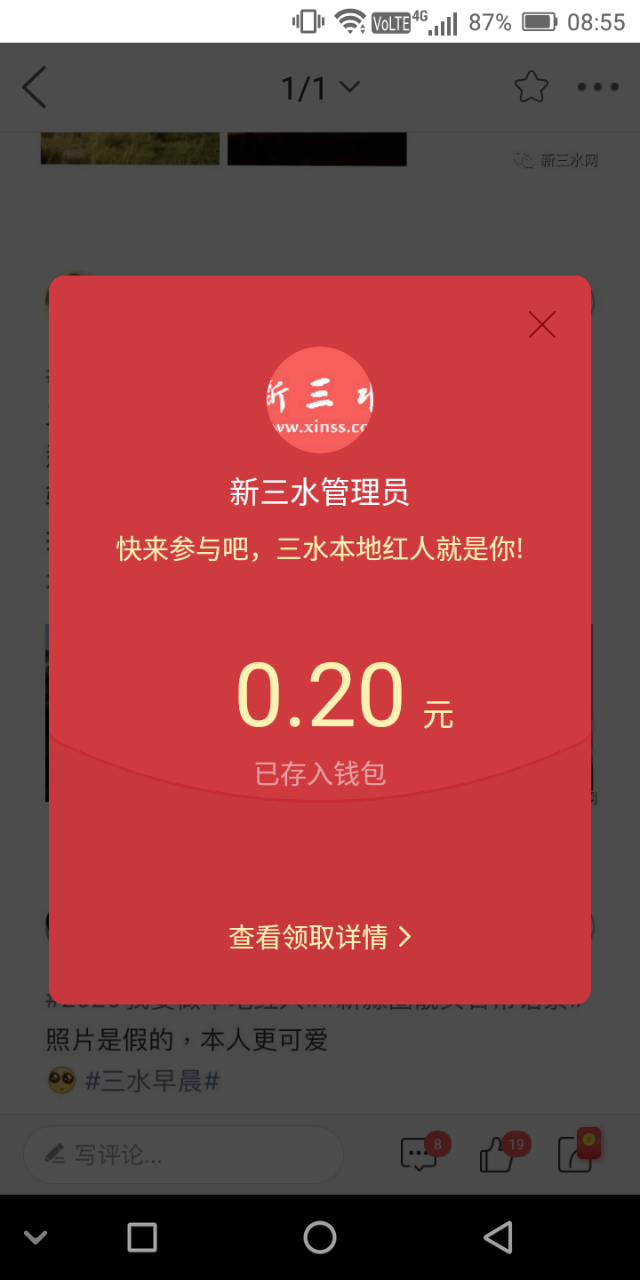The height and width of the screenshot is (1280, 640).
Task: Expand the 1/1 page dropdown
Action: click(x=320, y=88)
